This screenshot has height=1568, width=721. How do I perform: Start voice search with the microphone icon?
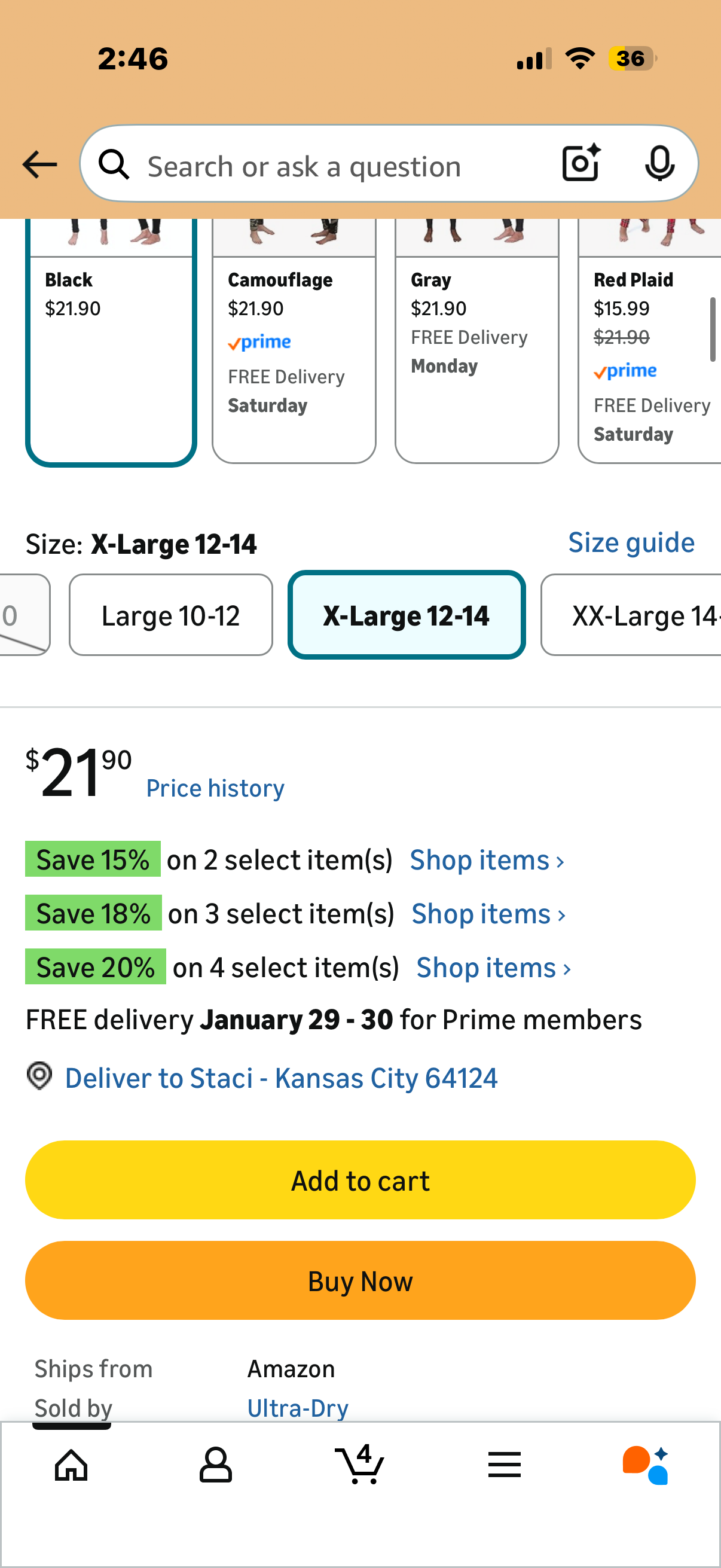pos(659,163)
